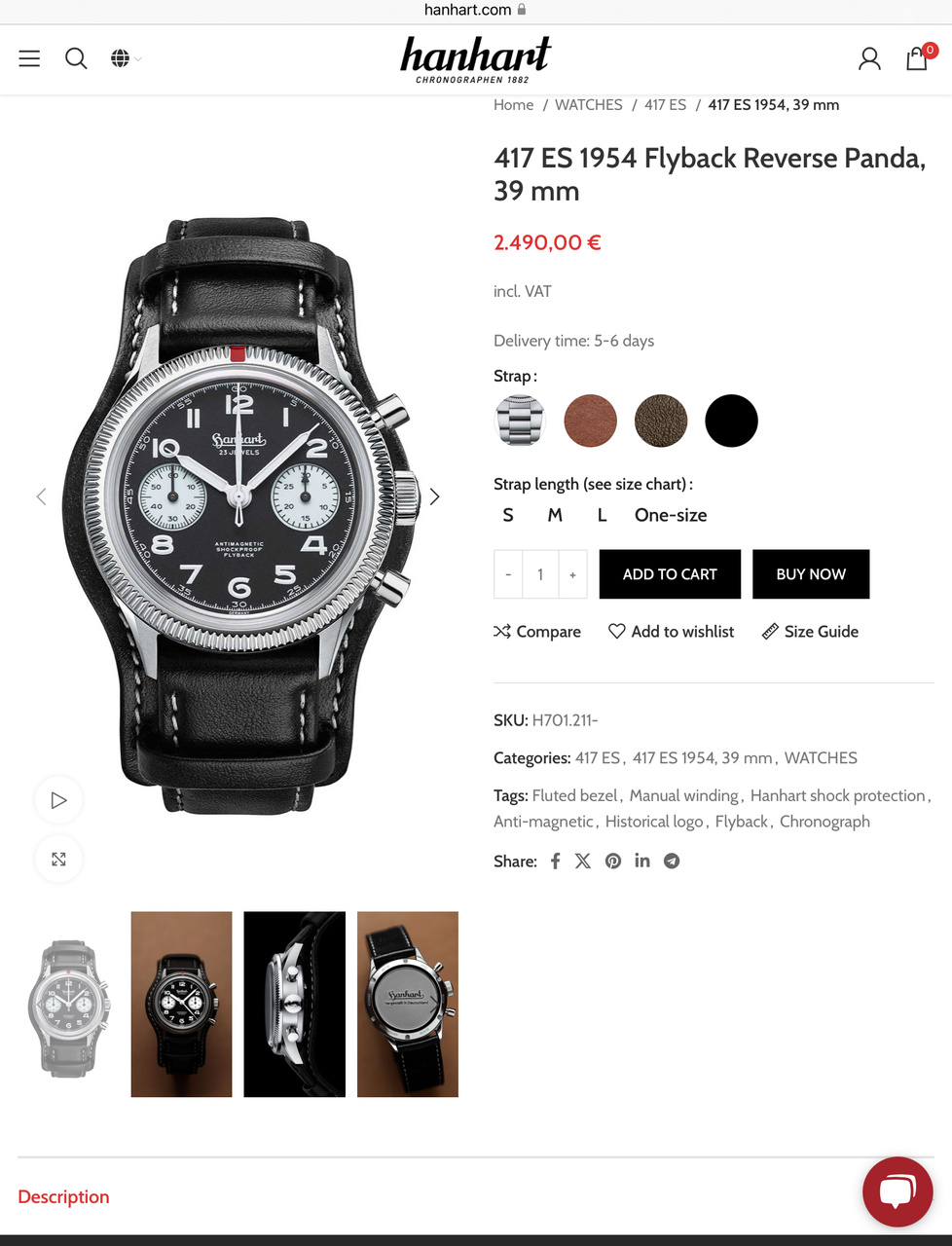Select One-size strap length
This screenshot has height=1246, width=952.
click(x=671, y=515)
